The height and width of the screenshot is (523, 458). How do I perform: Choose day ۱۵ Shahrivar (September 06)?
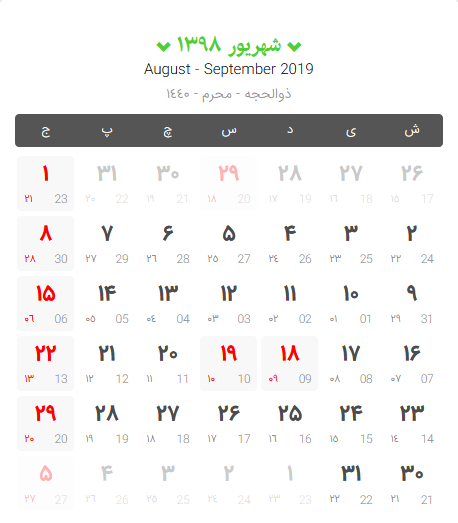click(45, 304)
